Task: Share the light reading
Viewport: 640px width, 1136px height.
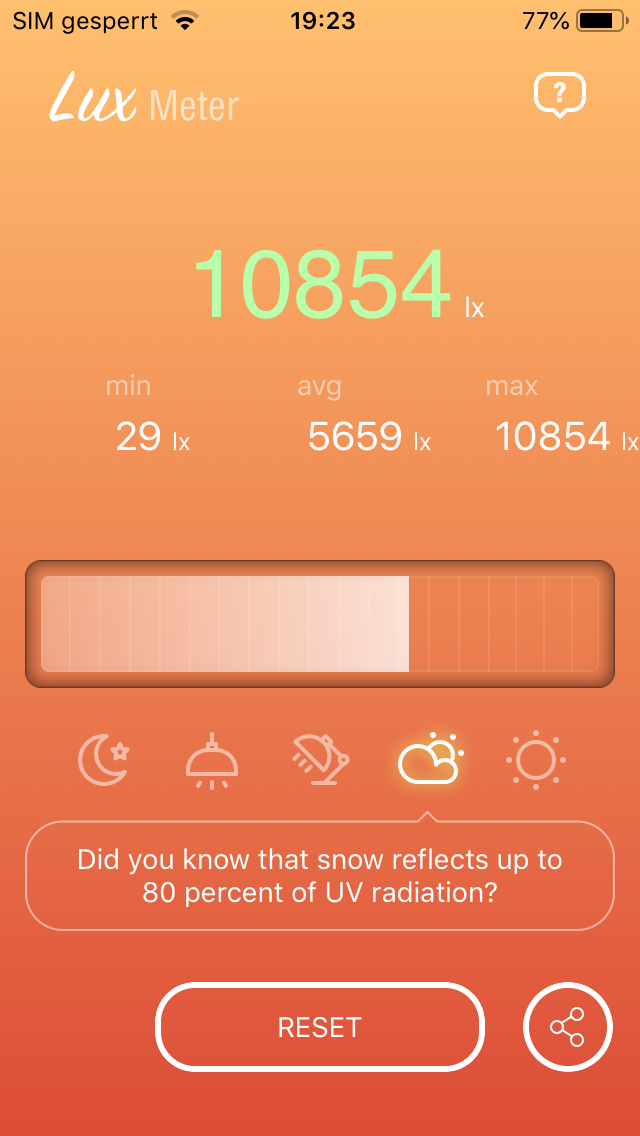Action: pos(567,1027)
